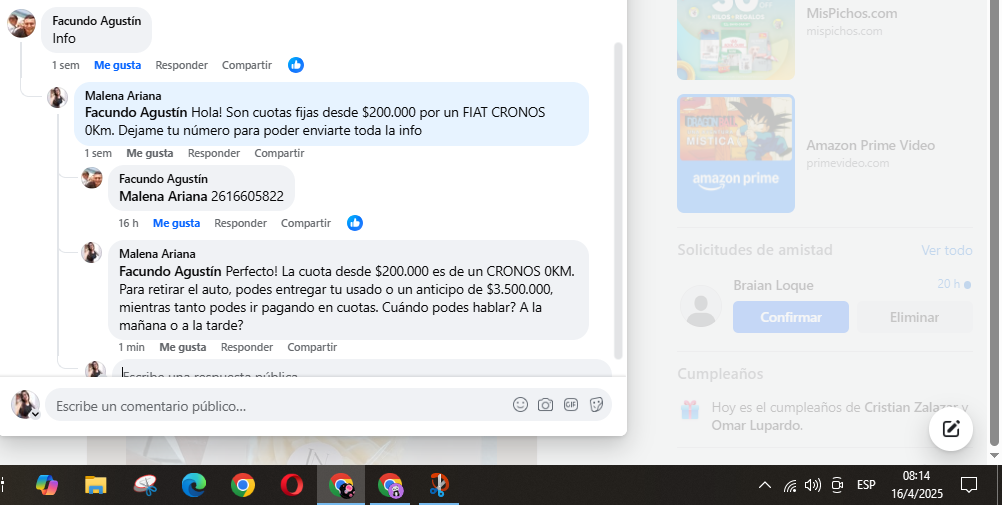Share Facundo Agustín's Info comment
The width and height of the screenshot is (1002, 505).
click(x=246, y=65)
